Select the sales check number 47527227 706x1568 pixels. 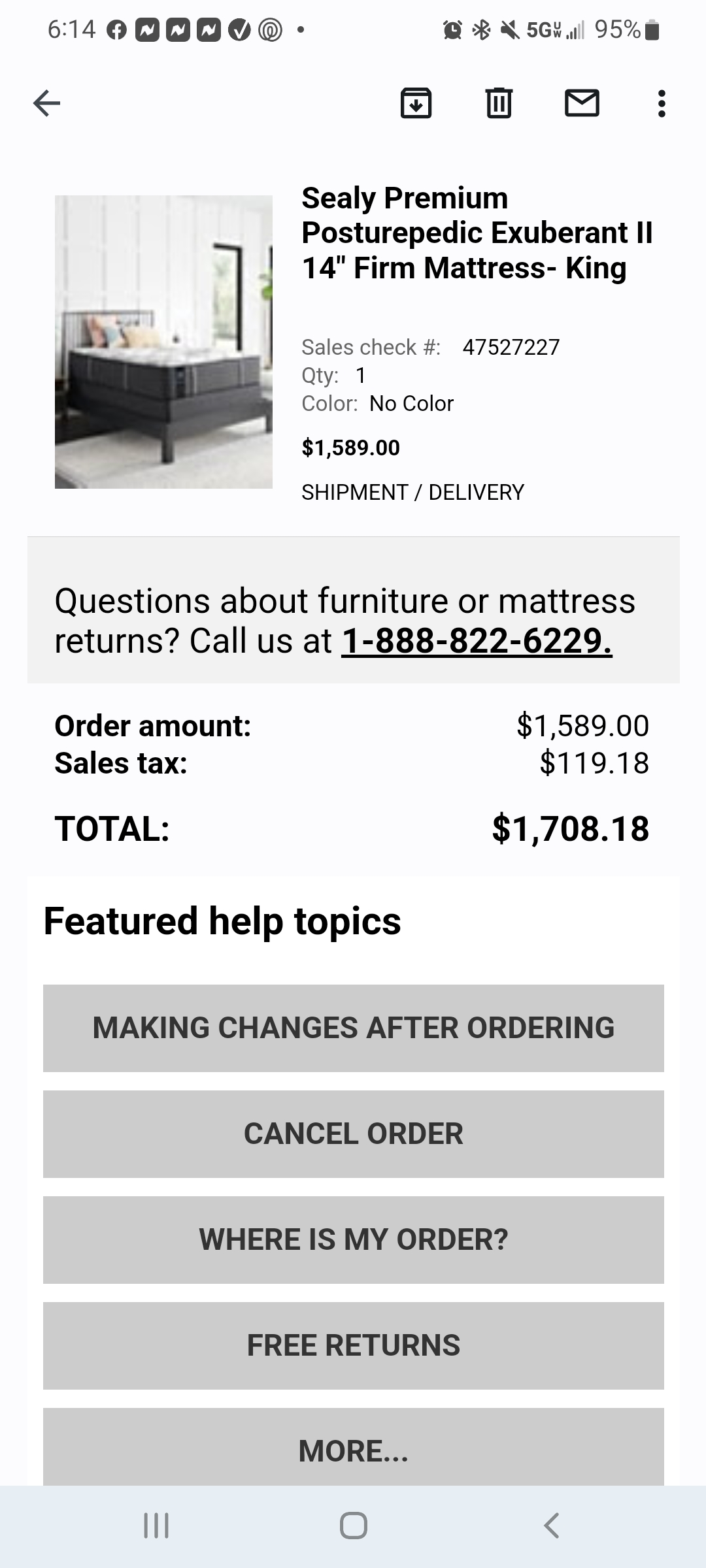point(511,347)
